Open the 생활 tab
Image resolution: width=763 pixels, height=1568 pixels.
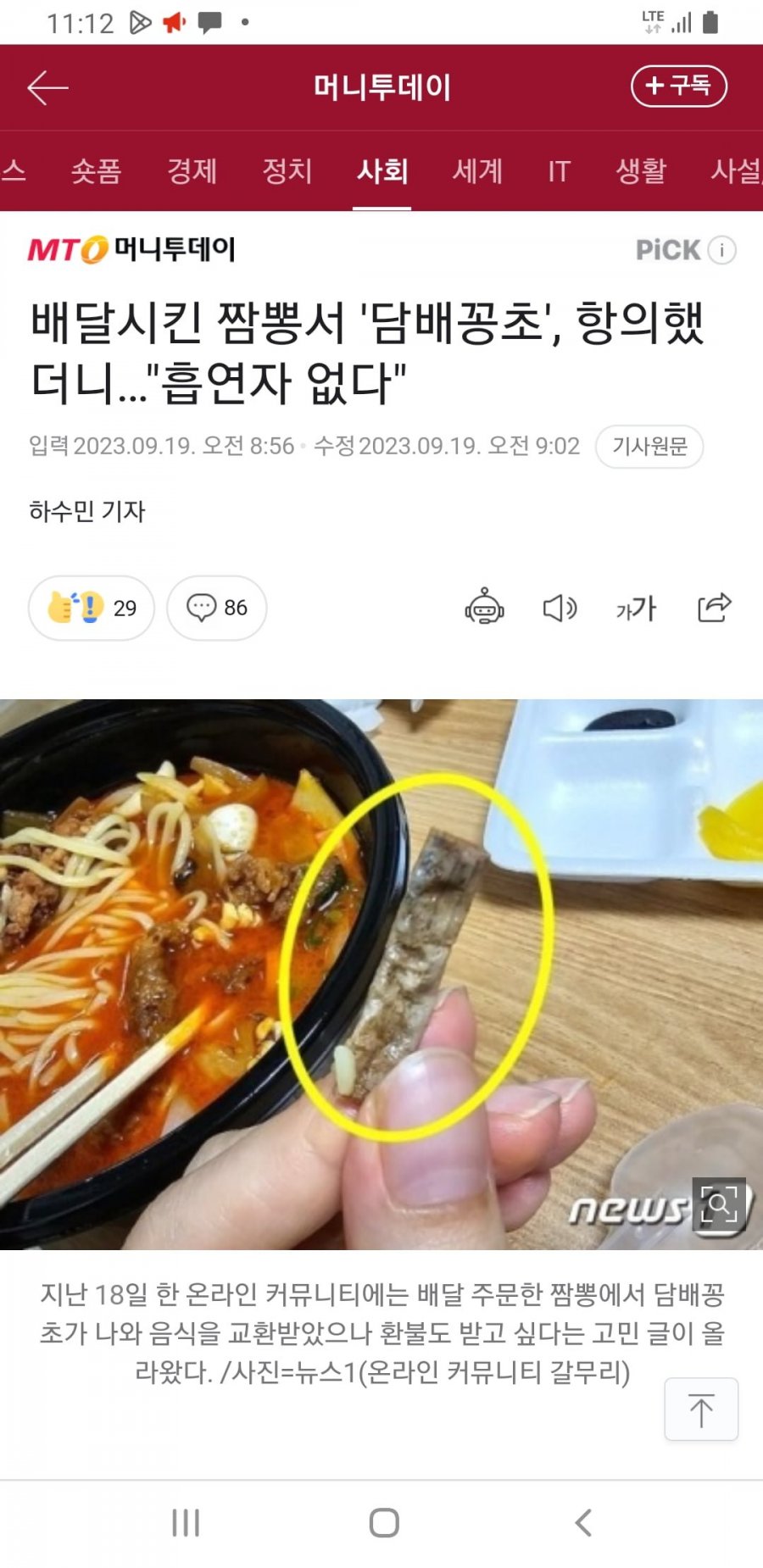[x=641, y=171]
